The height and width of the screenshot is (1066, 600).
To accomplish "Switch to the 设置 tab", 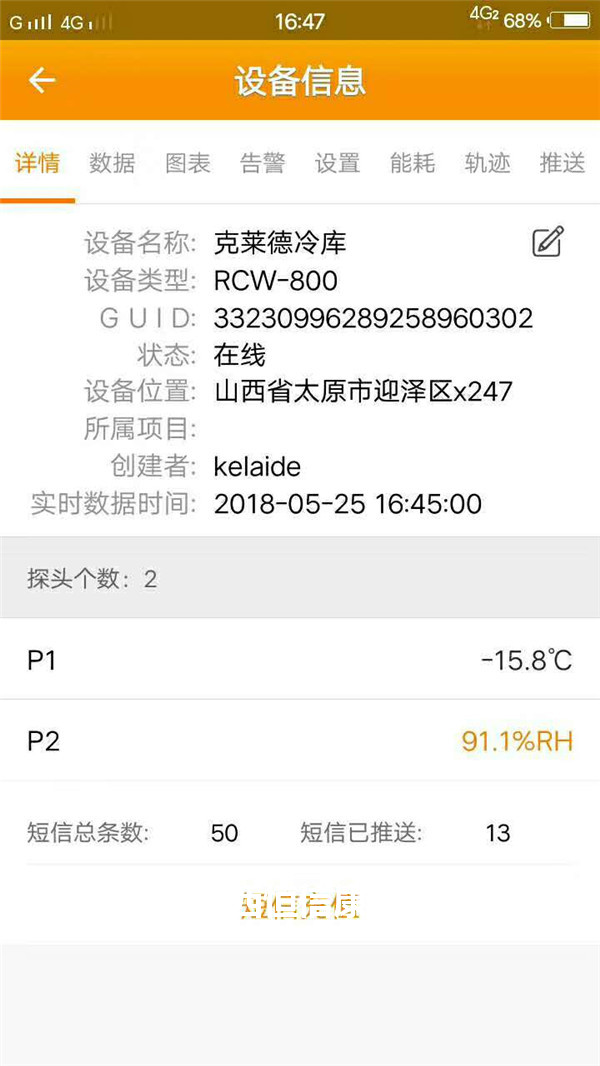I will click(337, 163).
